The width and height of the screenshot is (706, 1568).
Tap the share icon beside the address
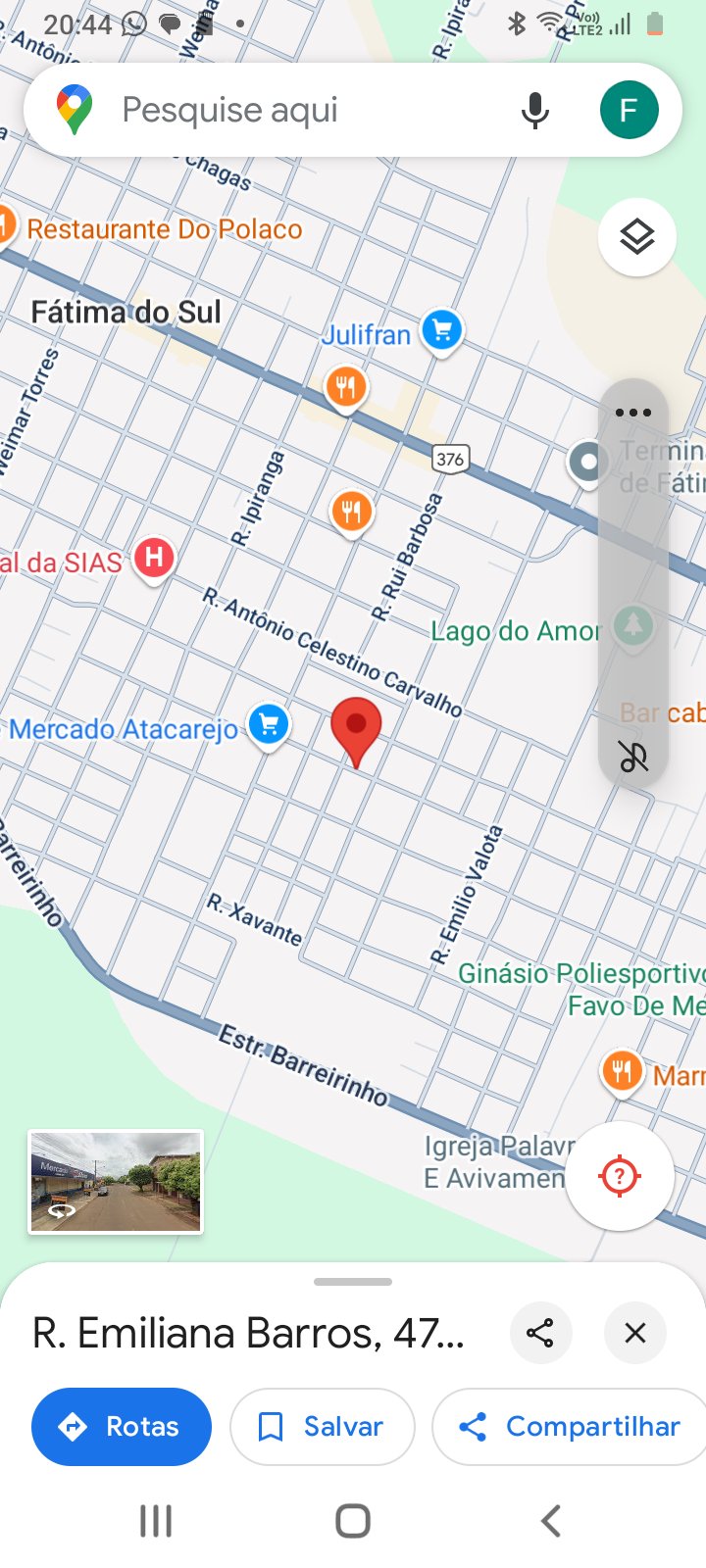(540, 1333)
